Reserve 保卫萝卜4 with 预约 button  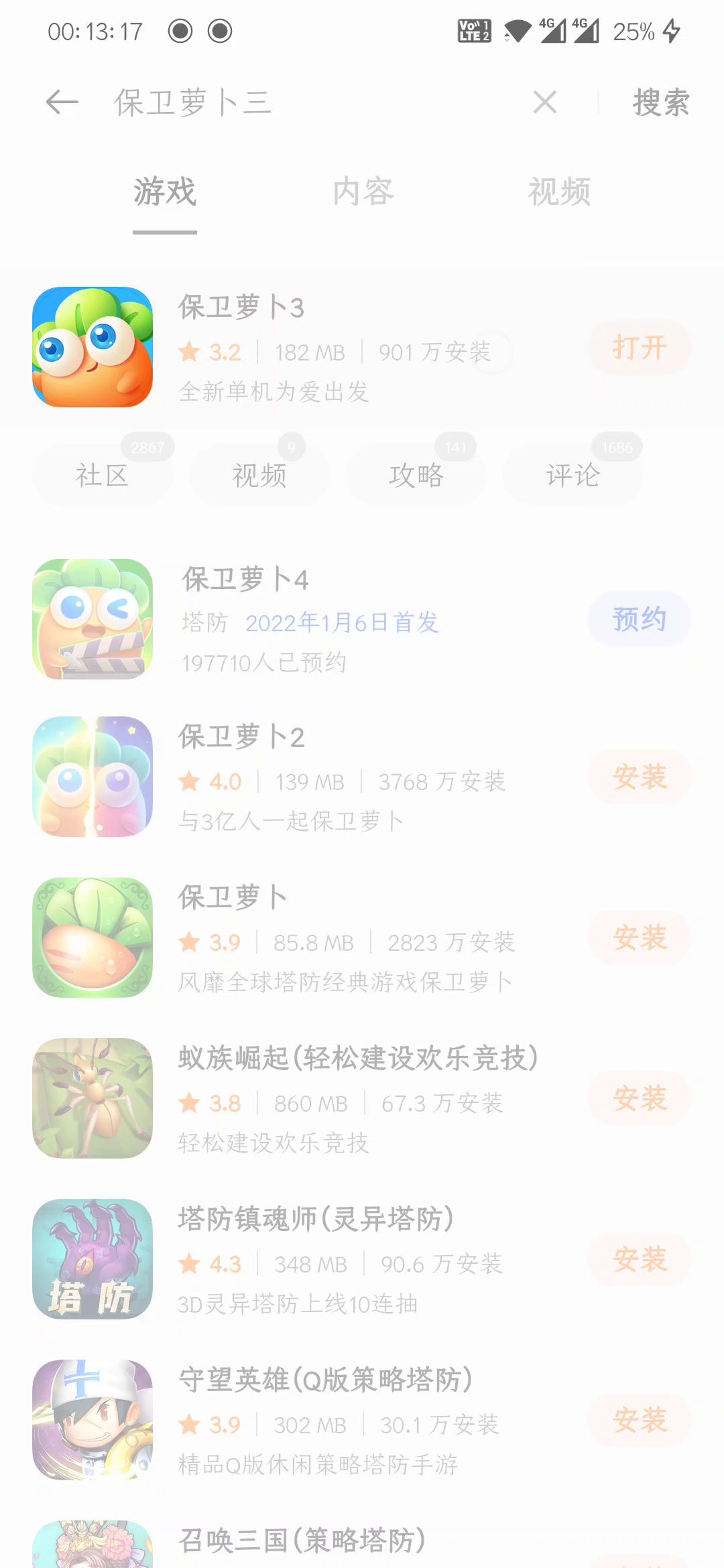[640, 619]
